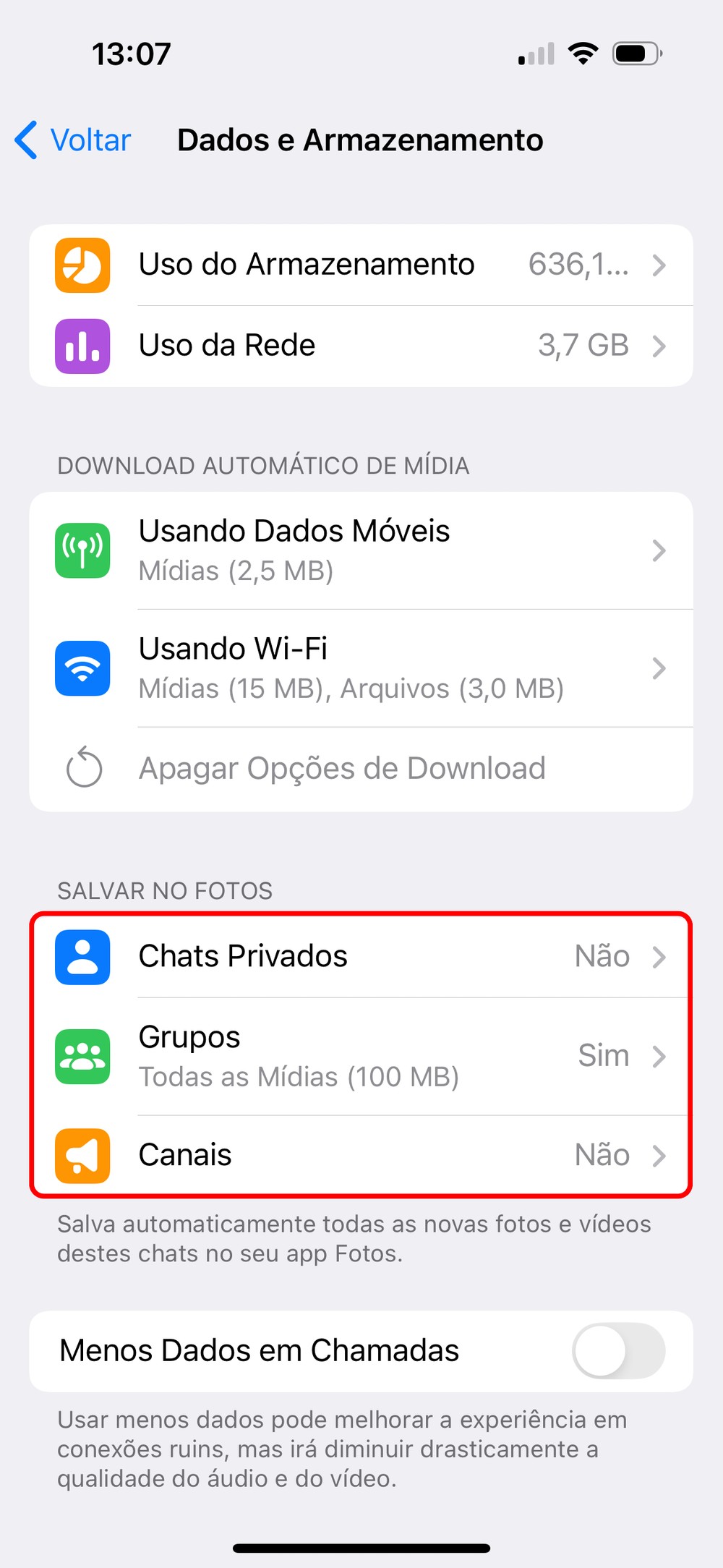Enable Menos Dados em Chamadas switch
The height and width of the screenshot is (1568, 723).
[618, 1351]
